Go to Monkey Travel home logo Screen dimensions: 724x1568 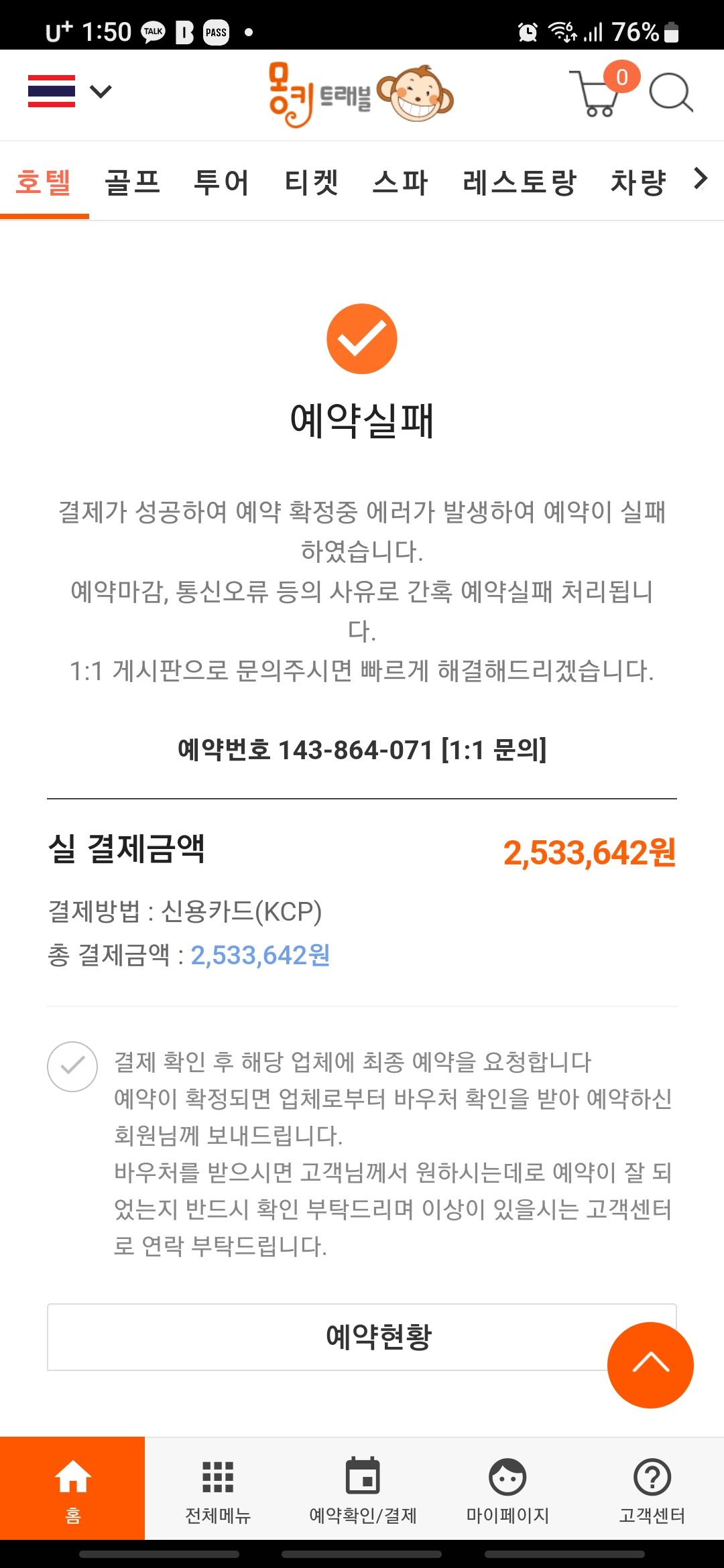pyautogui.click(x=361, y=95)
